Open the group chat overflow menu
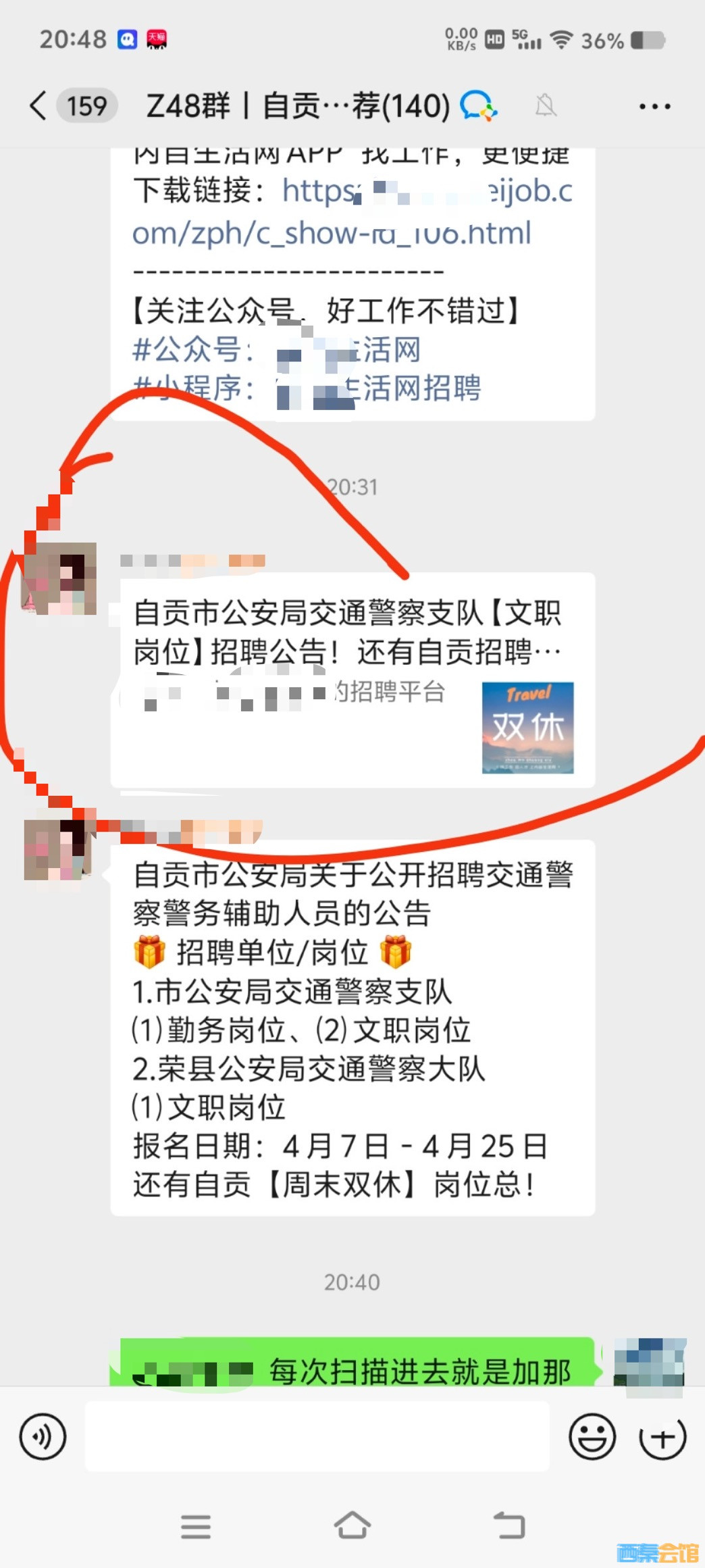Image resolution: width=705 pixels, height=1568 pixels. [654, 107]
